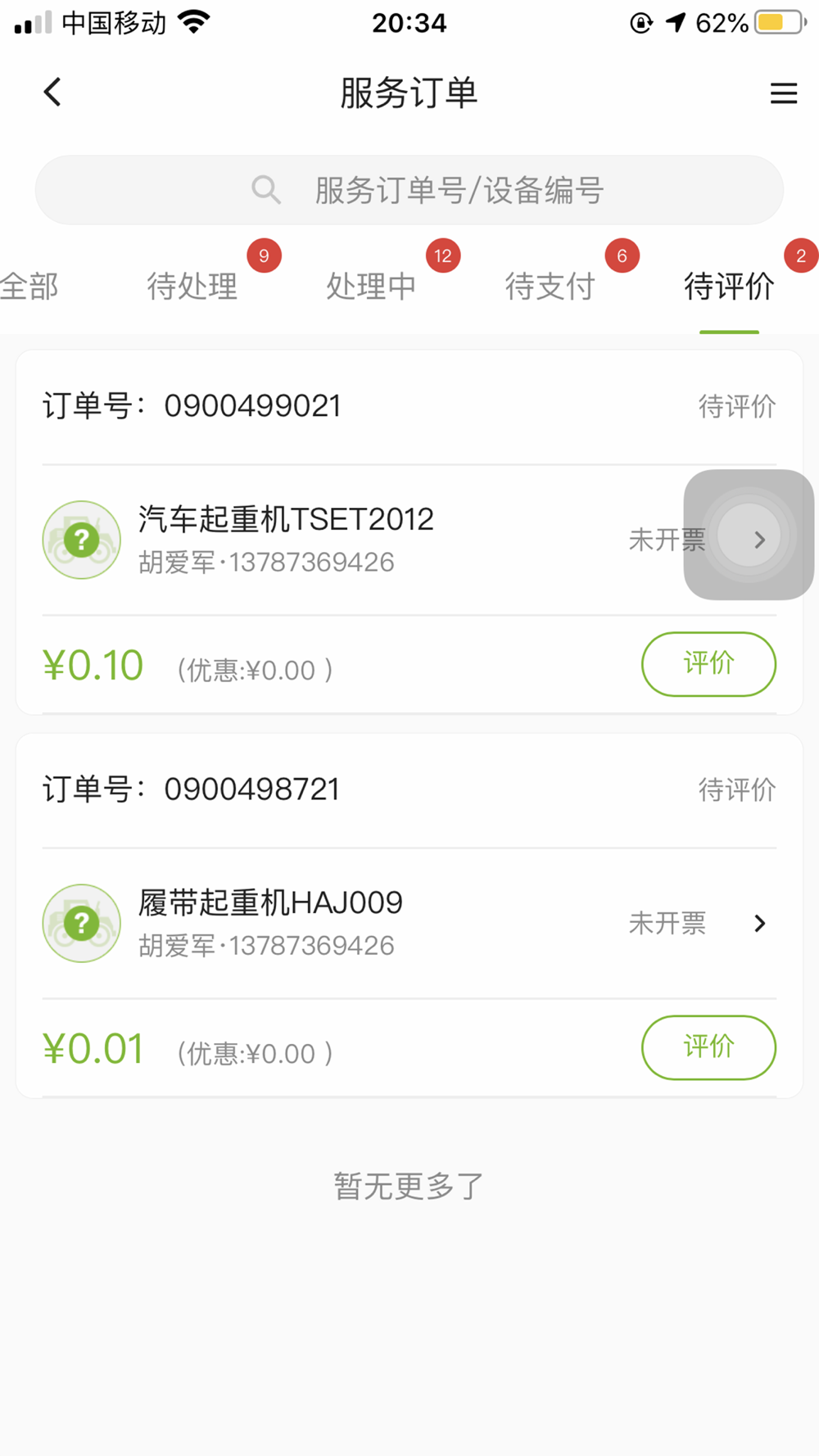Tap the floating AssistiveTouch button
The image size is (819, 1456).
tap(749, 535)
